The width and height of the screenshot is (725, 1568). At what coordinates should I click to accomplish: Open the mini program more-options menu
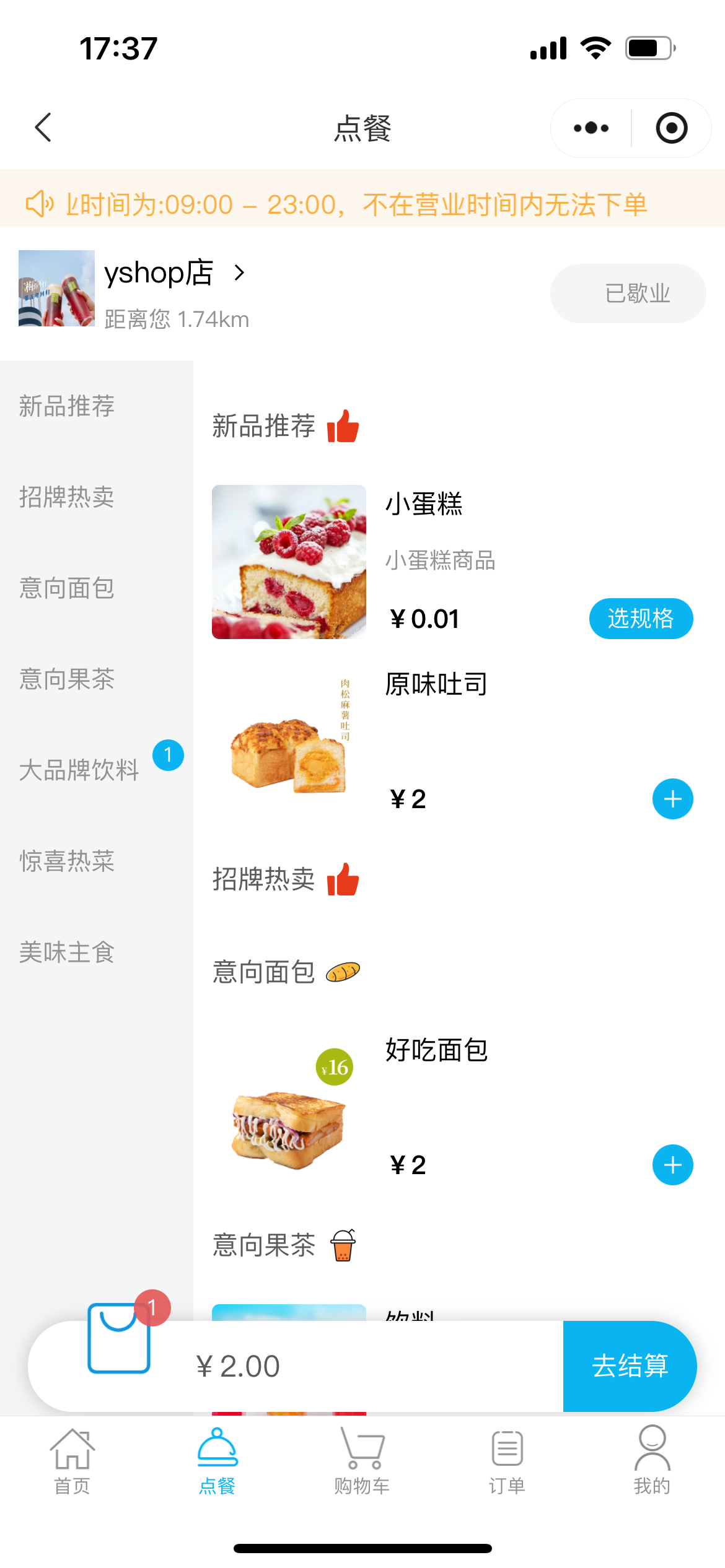591,128
